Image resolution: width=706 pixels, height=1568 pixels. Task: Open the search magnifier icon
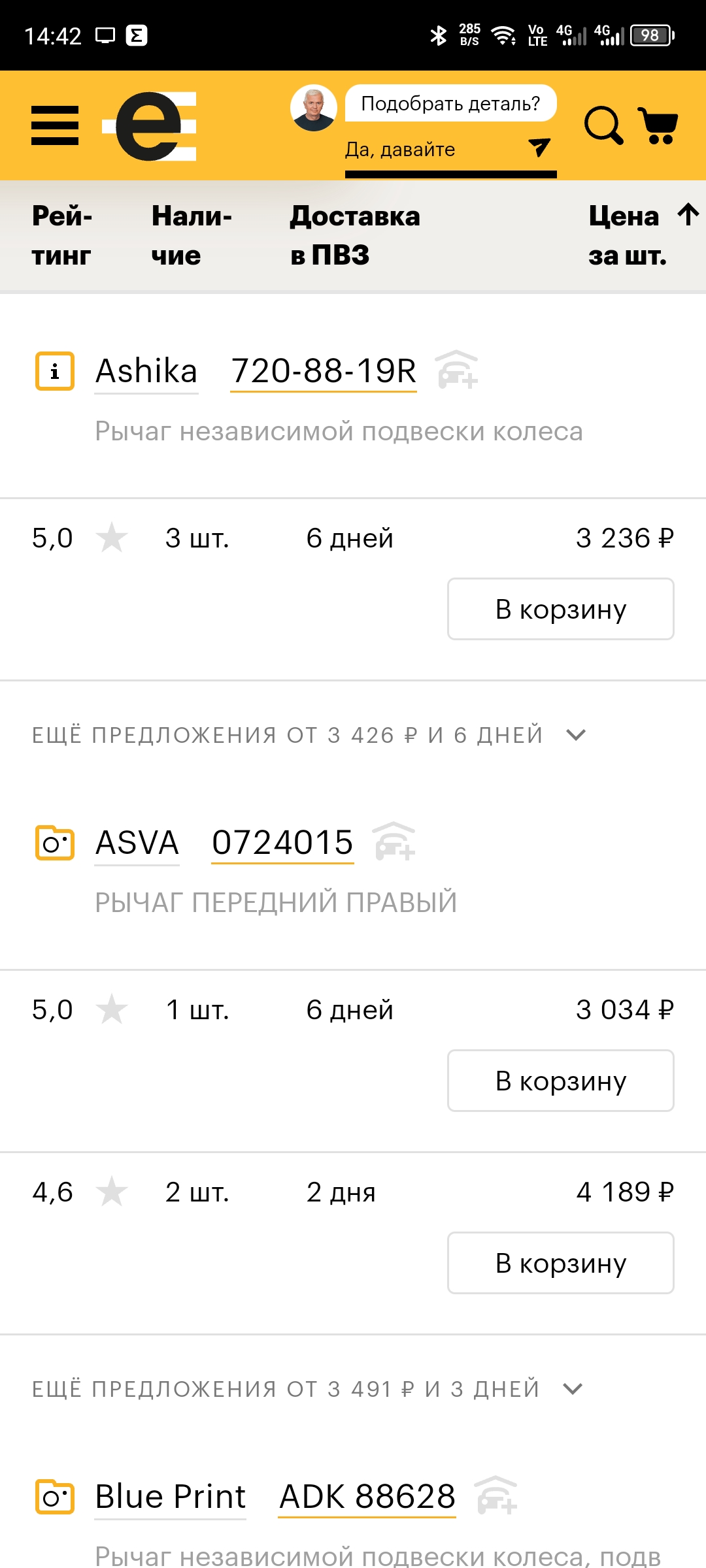(x=603, y=125)
